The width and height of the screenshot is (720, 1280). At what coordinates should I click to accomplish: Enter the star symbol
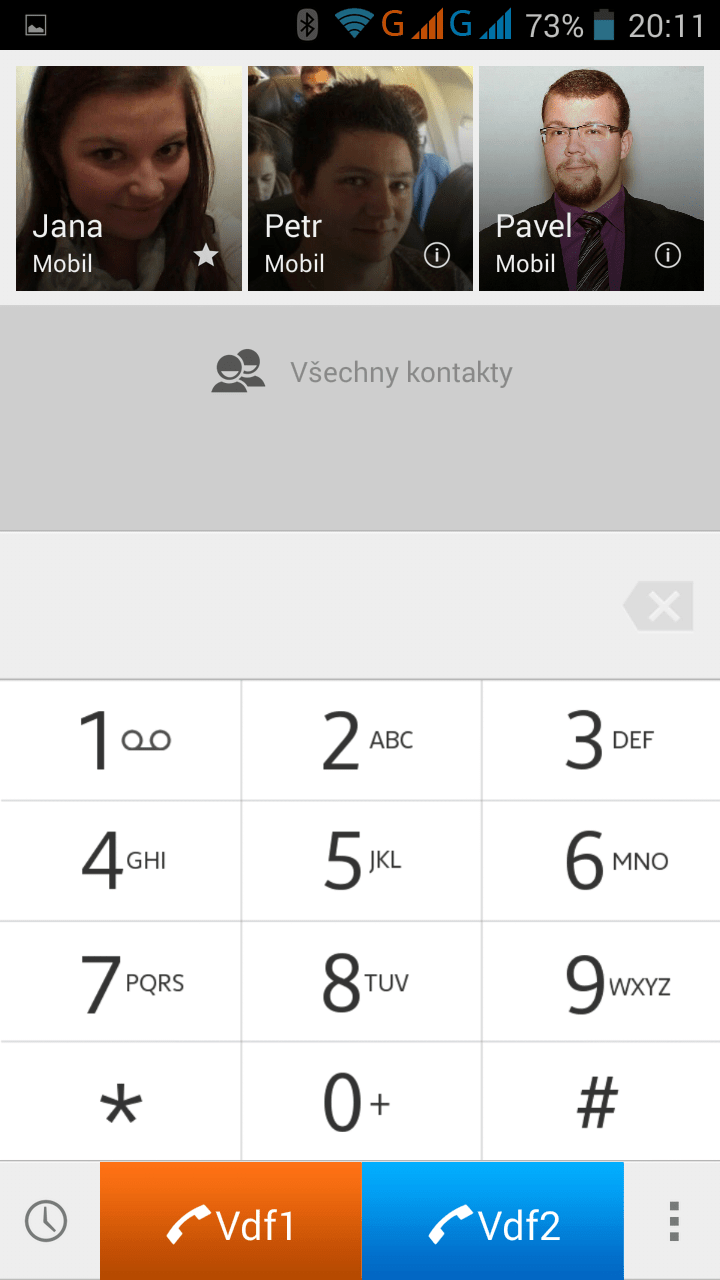[x=120, y=1102]
